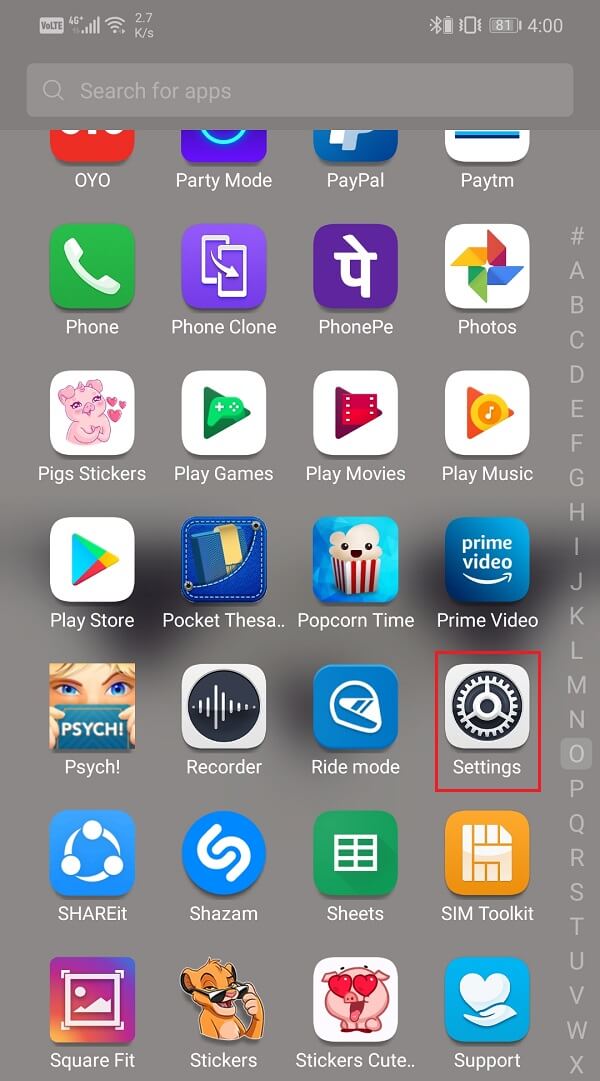Open Google Photos
The height and width of the screenshot is (1081, 600).
[x=487, y=267]
